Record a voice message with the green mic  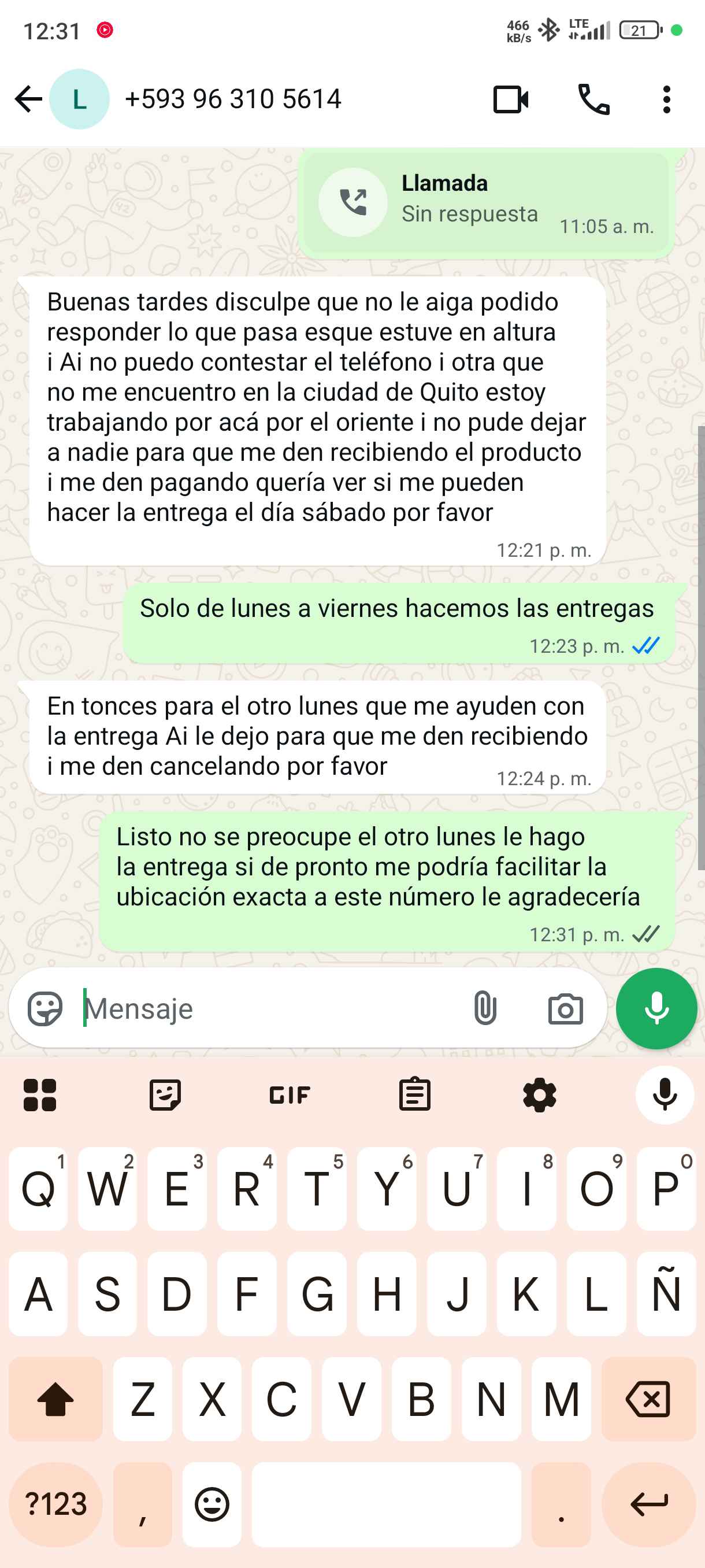(656, 1008)
